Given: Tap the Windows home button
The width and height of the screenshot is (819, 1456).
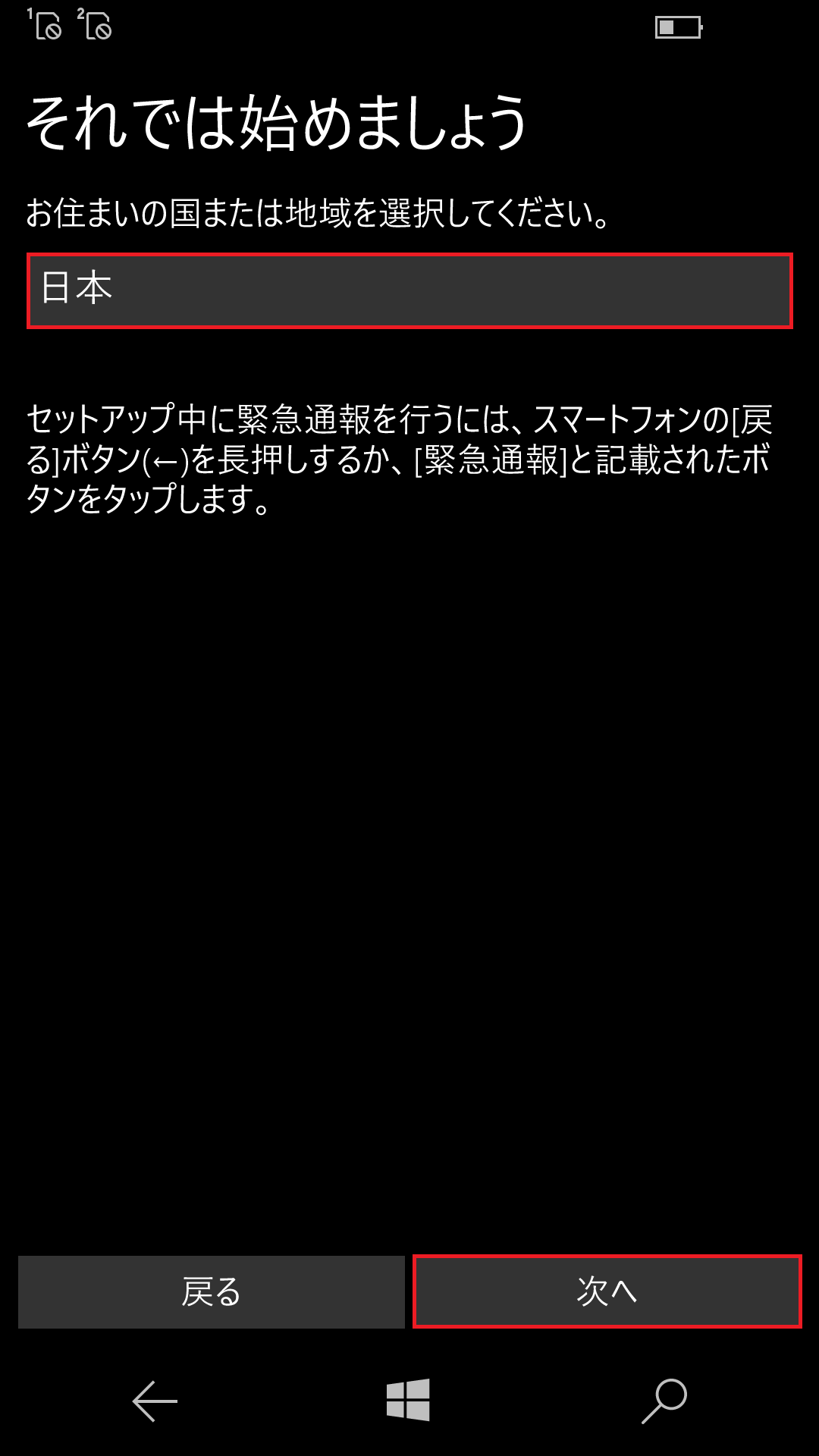Looking at the screenshot, I should pos(408,1400).
